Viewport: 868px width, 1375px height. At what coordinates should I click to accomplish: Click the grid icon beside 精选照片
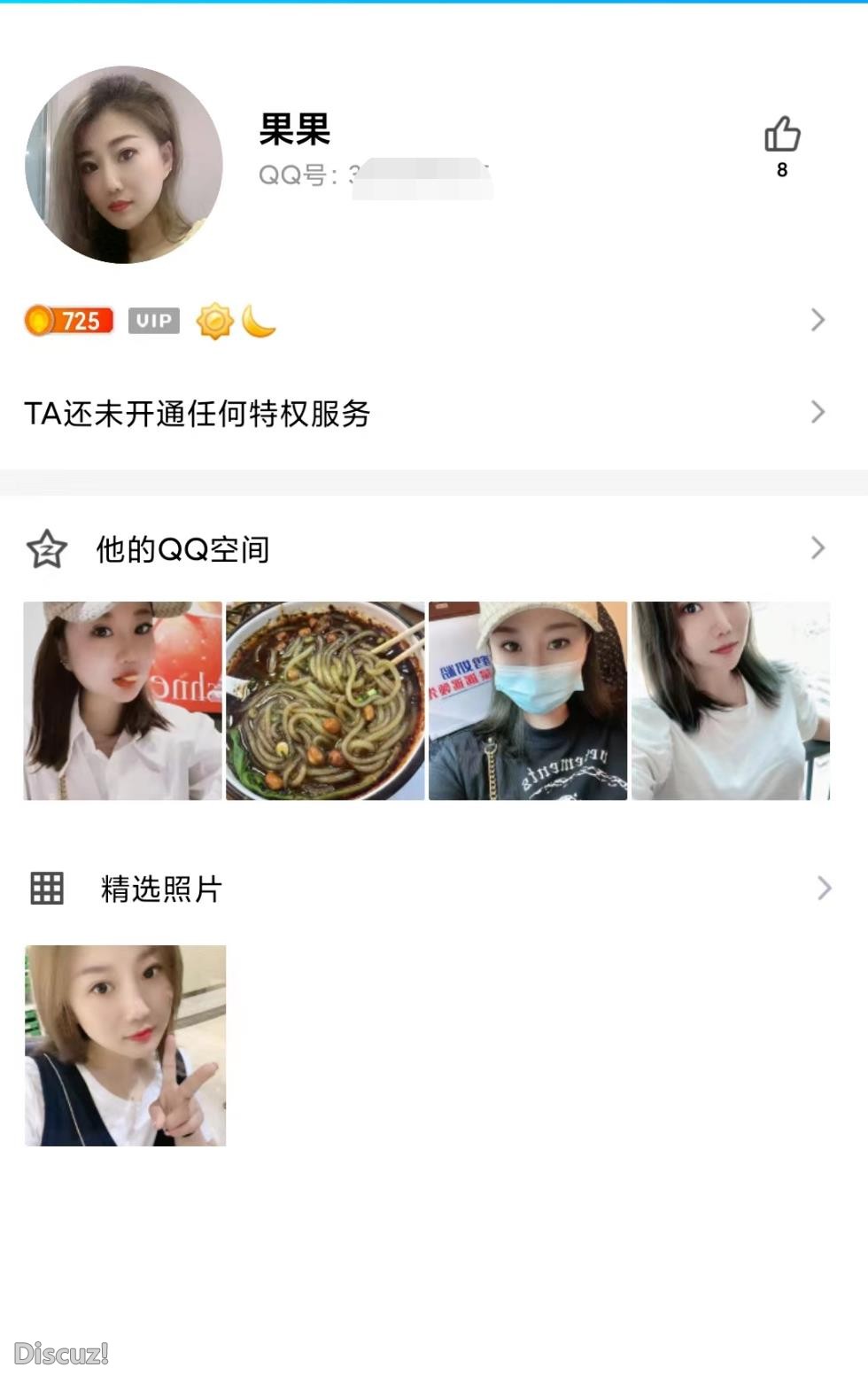46,889
